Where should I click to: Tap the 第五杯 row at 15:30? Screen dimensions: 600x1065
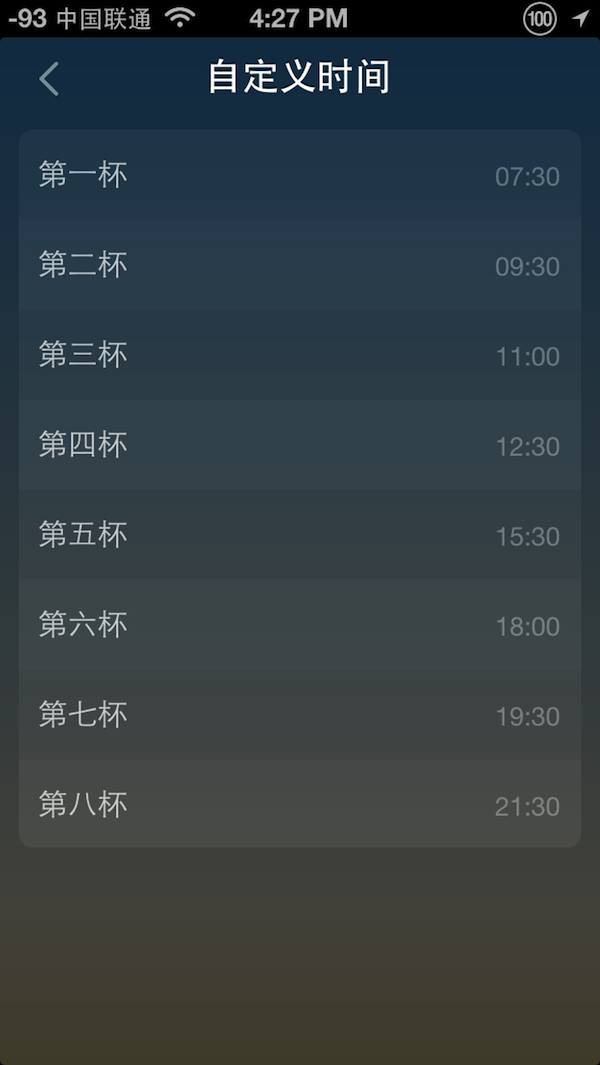pos(299,536)
